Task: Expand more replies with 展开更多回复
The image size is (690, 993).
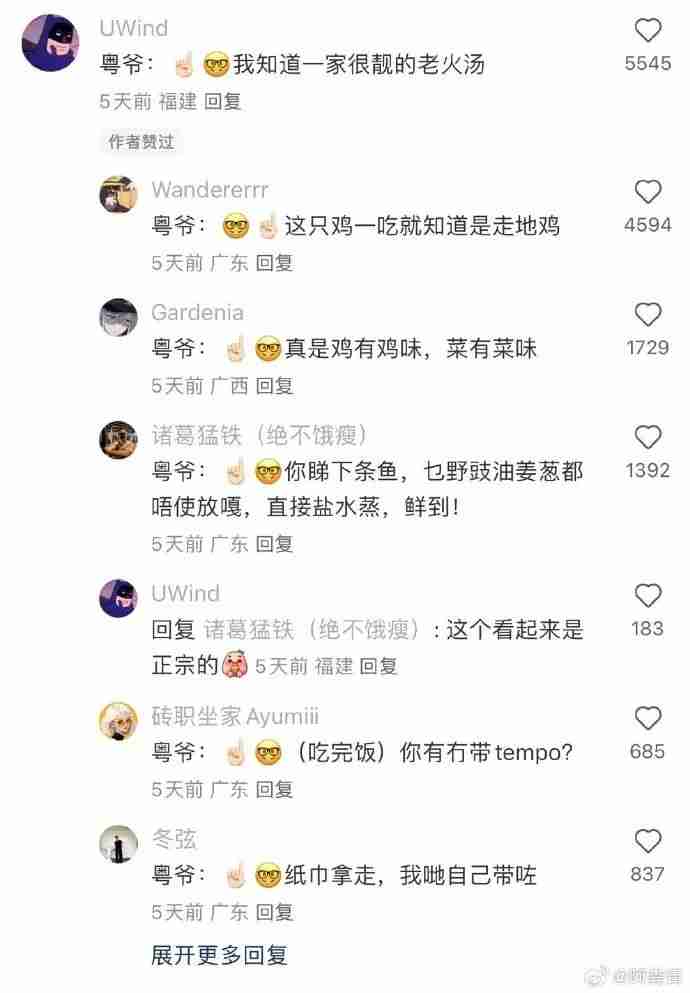Action: pos(219,955)
